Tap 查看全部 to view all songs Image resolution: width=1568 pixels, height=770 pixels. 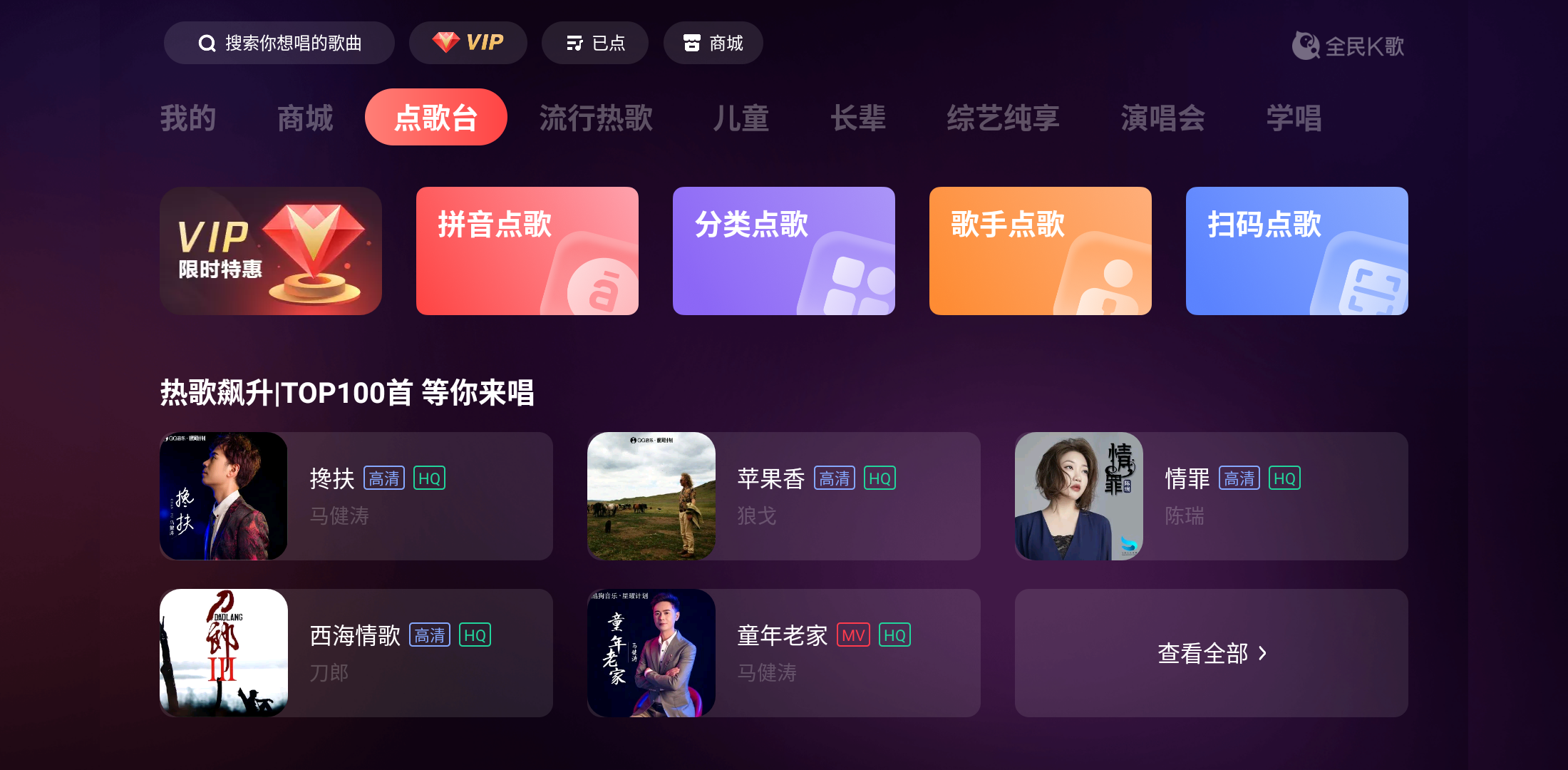tap(1212, 653)
